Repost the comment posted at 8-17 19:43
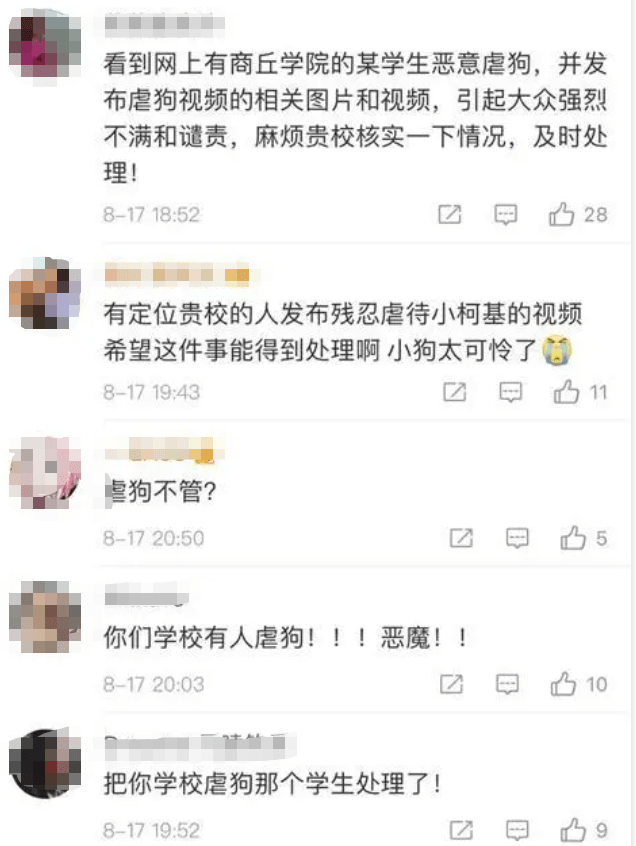Viewport: 636px width, 846px height. tap(455, 392)
